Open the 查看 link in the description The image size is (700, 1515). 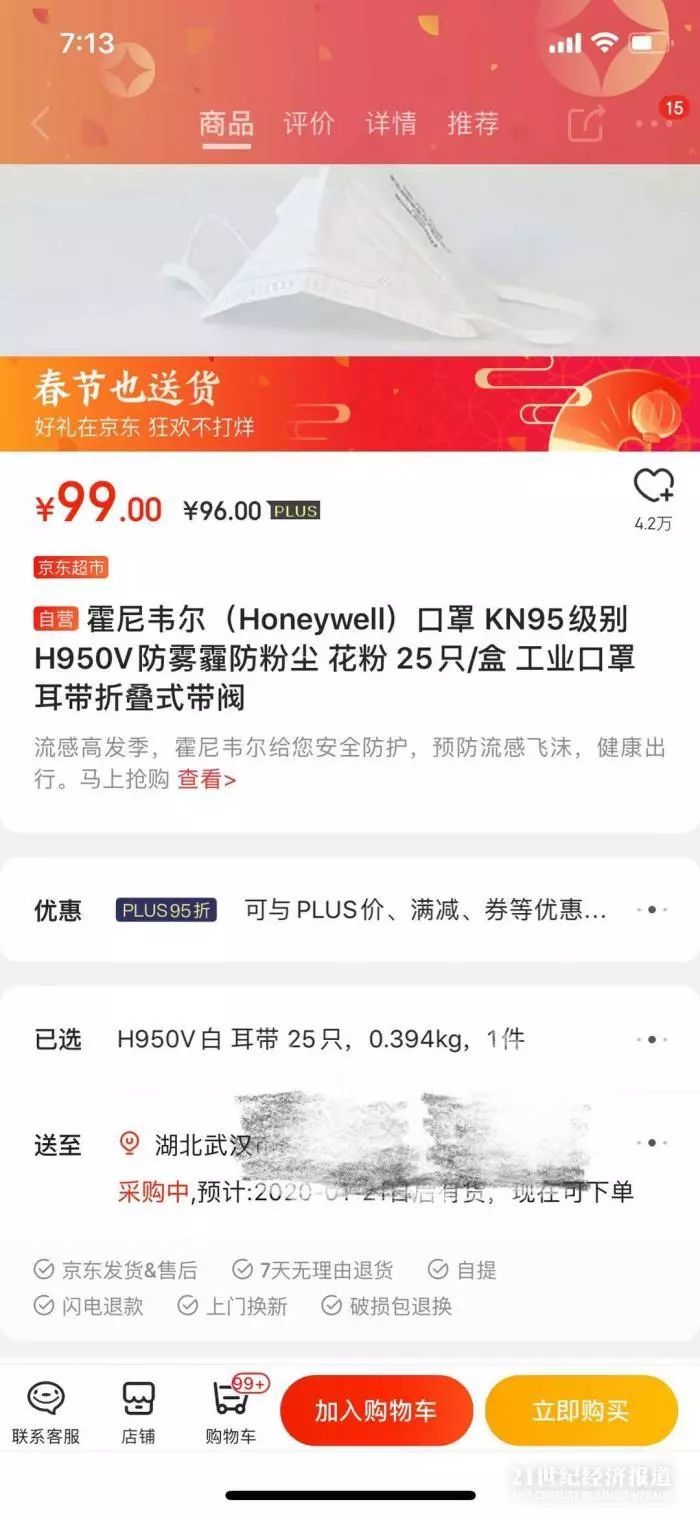pos(207,780)
